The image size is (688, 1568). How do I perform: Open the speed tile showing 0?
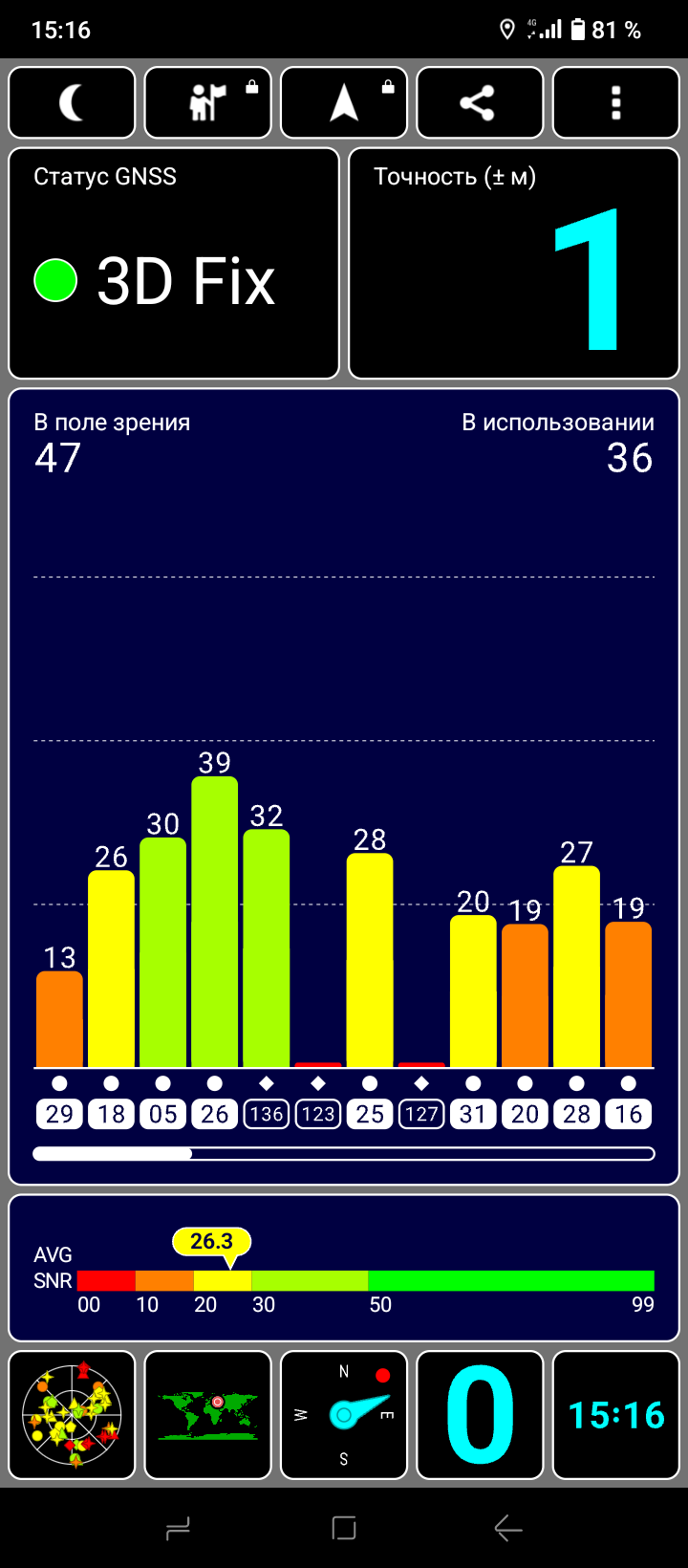[x=480, y=1415]
